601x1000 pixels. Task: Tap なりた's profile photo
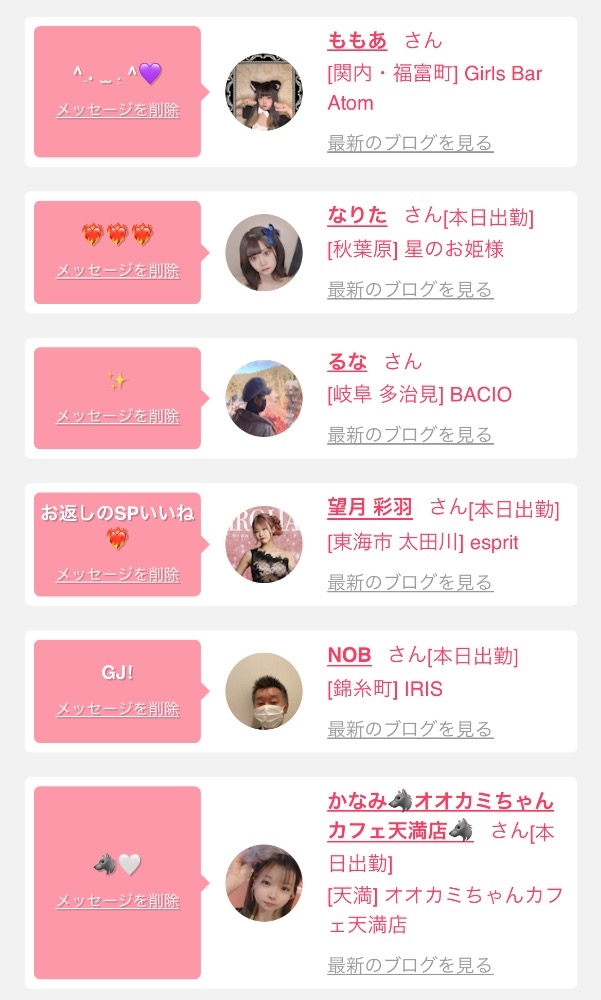[x=264, y=253]
